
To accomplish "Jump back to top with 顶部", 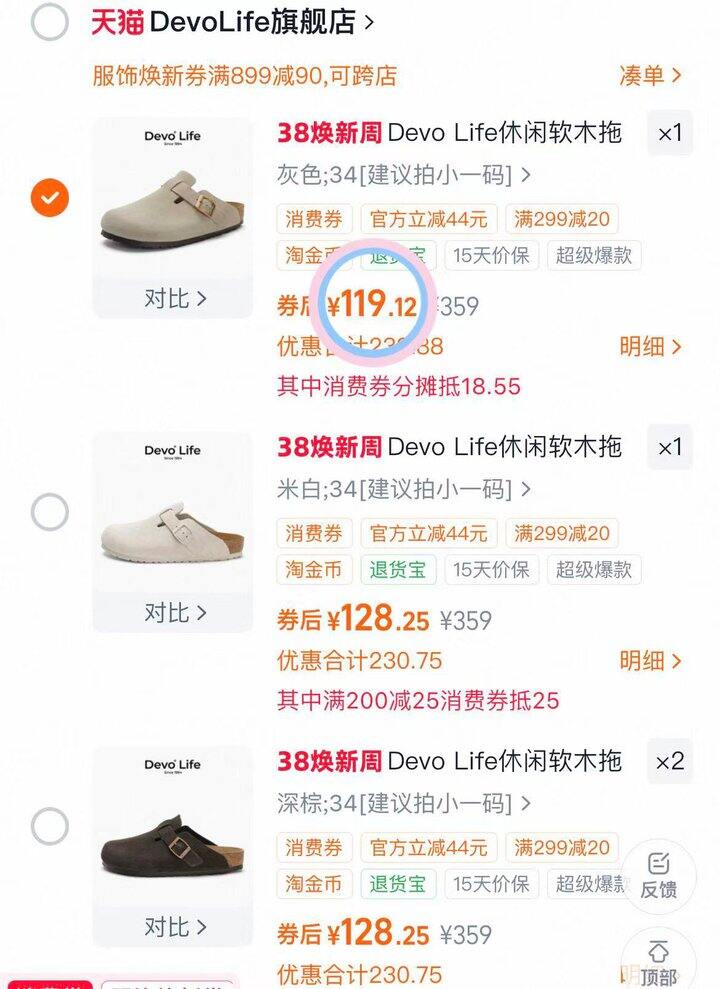I will click(x=658, y=962).
